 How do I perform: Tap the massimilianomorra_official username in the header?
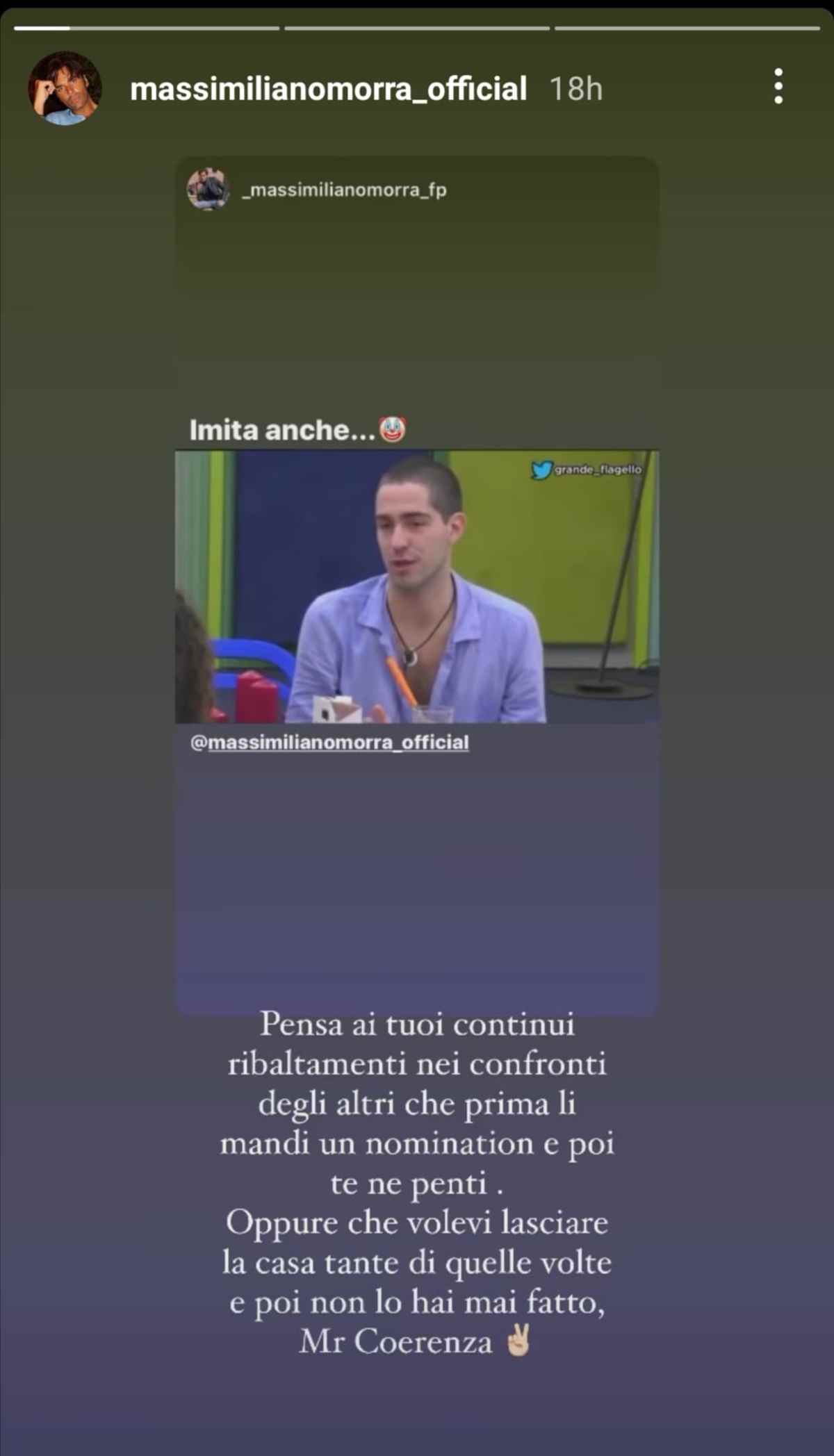click(x=328, y=89)
